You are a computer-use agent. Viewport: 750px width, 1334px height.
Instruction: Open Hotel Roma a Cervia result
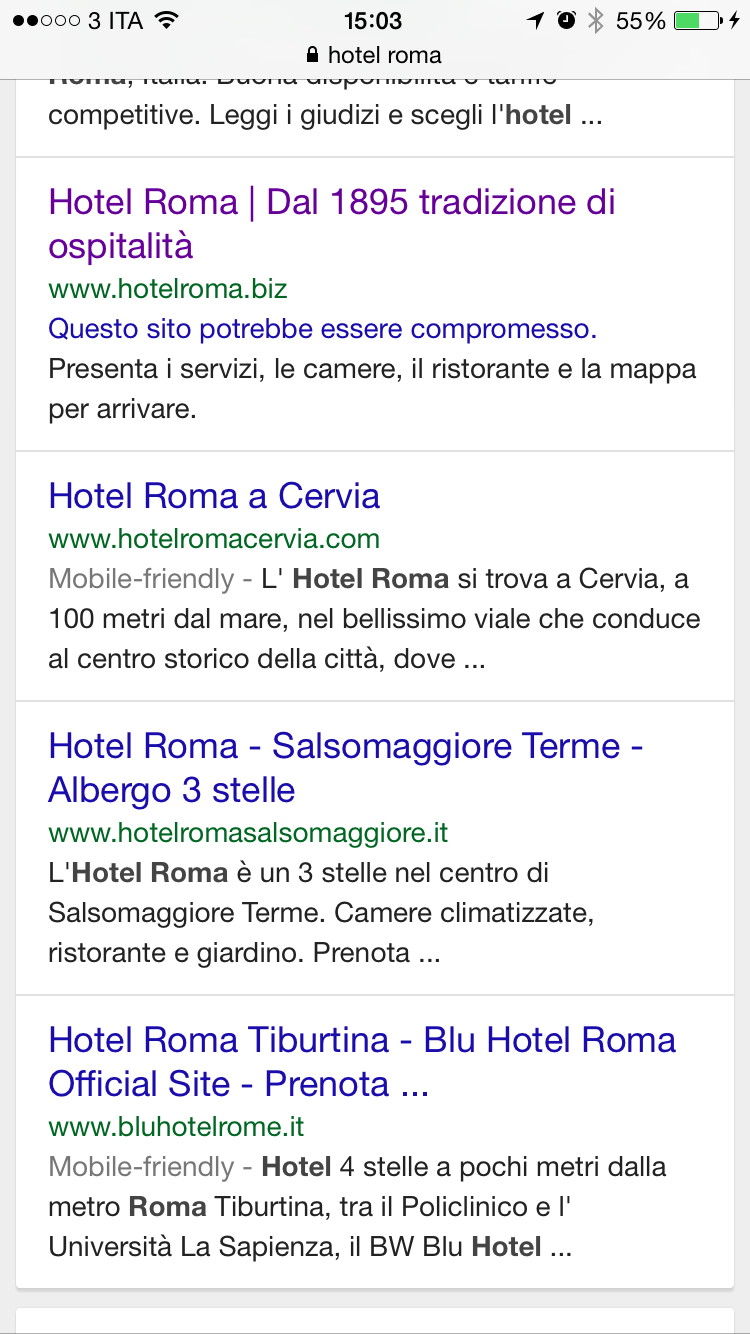214,496
